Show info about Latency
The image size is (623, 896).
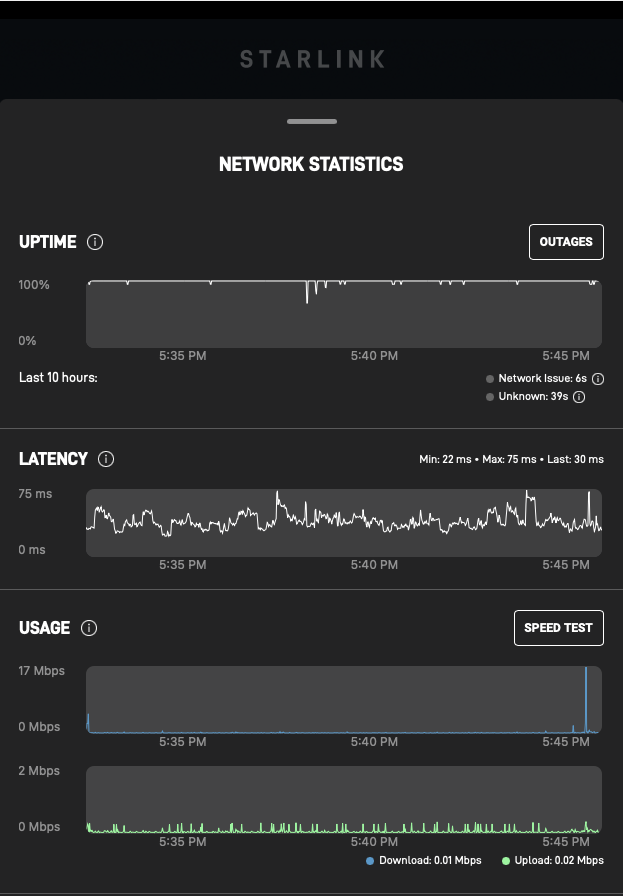(x=107, y=459)
